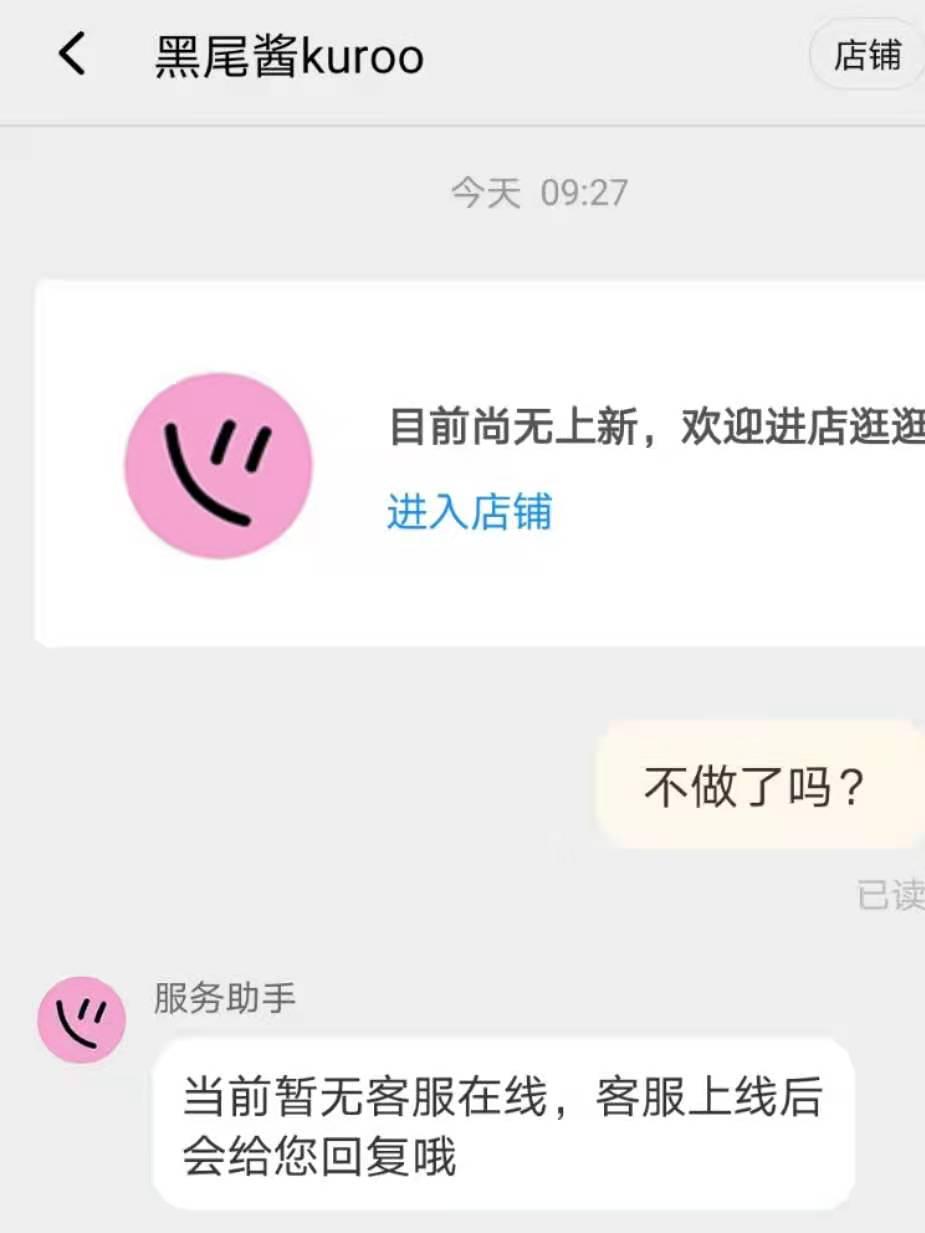Follow the 进入店铺 link

[x=469, y=513]
